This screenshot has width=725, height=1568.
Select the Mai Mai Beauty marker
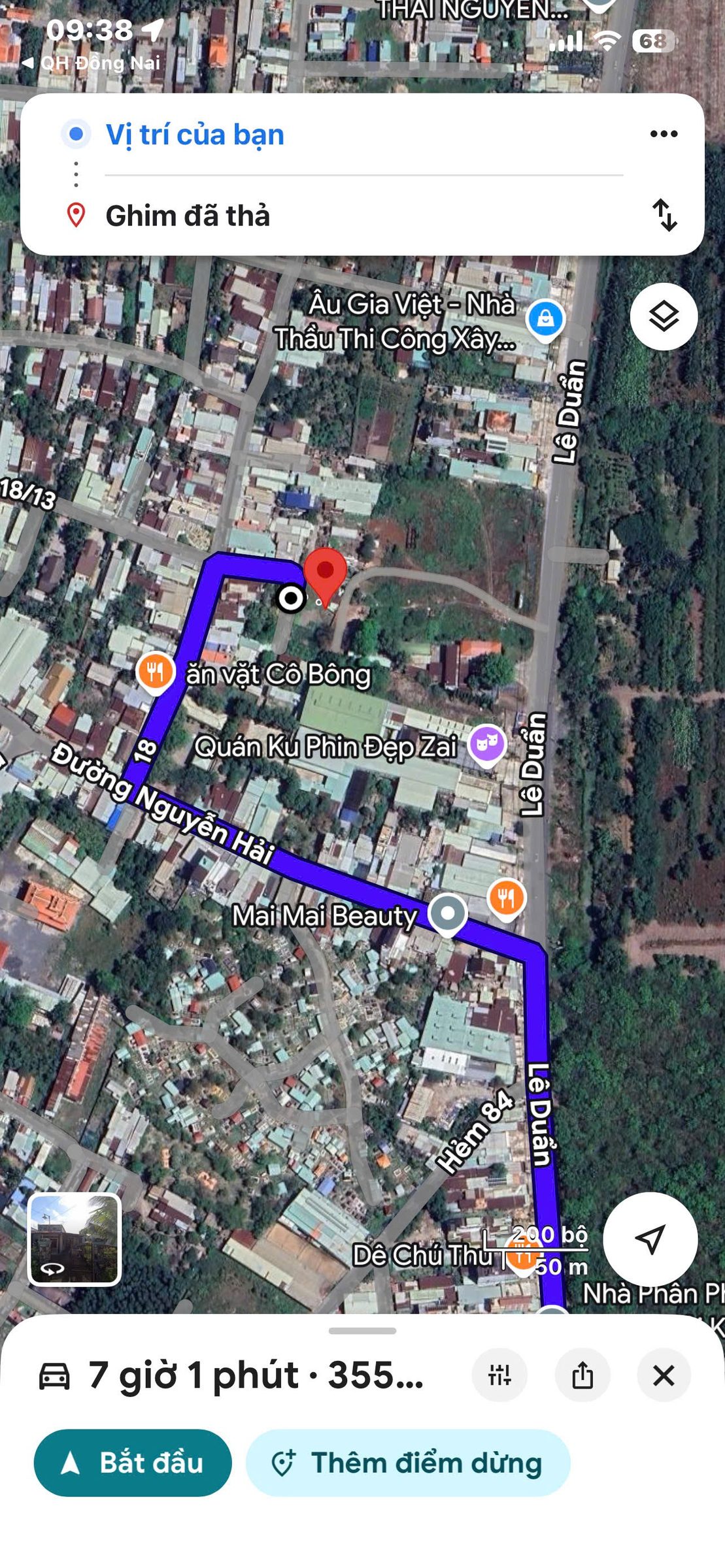click(x=448, y=914)
